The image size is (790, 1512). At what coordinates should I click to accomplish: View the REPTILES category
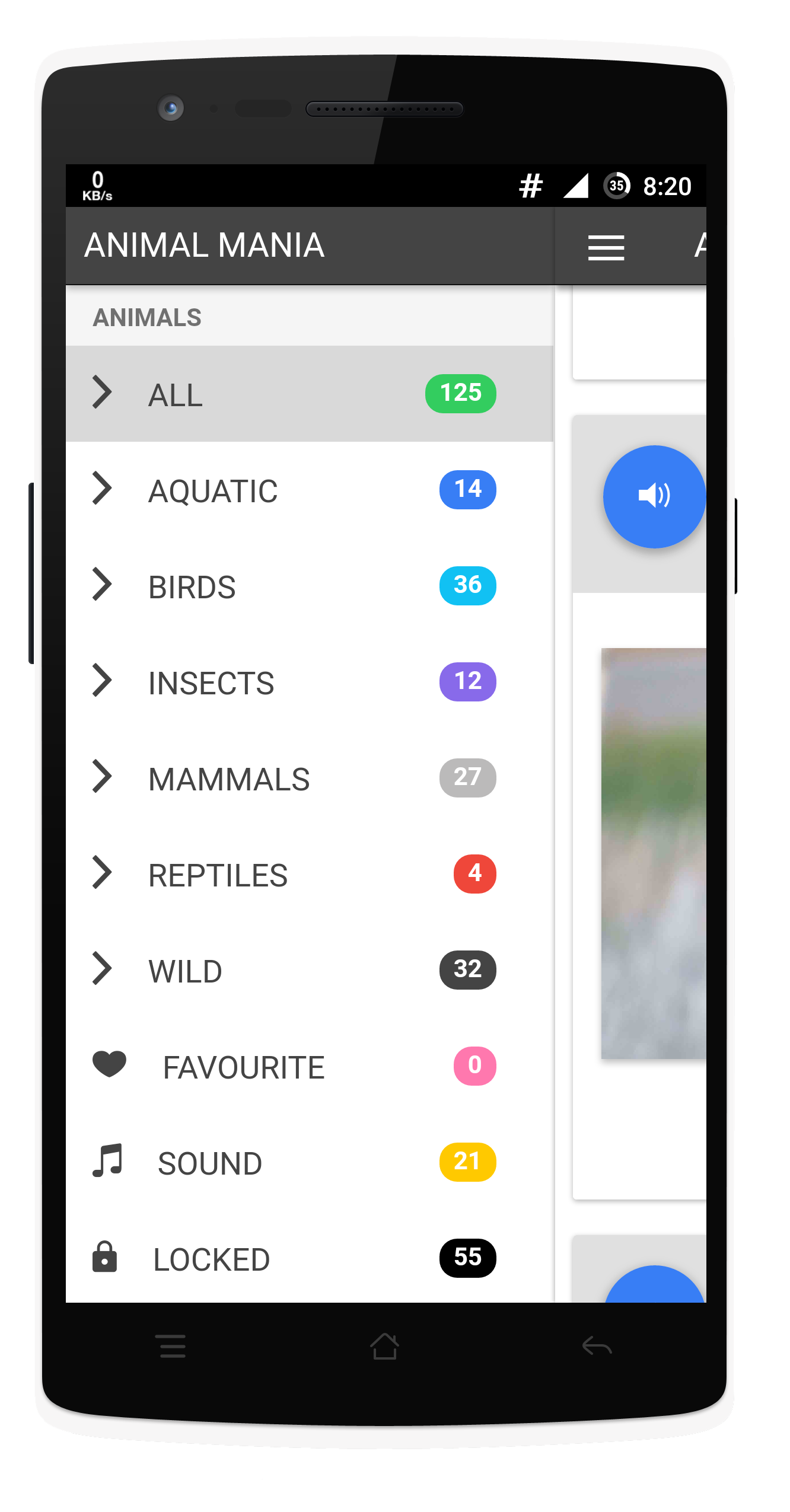tap(310, 874)
